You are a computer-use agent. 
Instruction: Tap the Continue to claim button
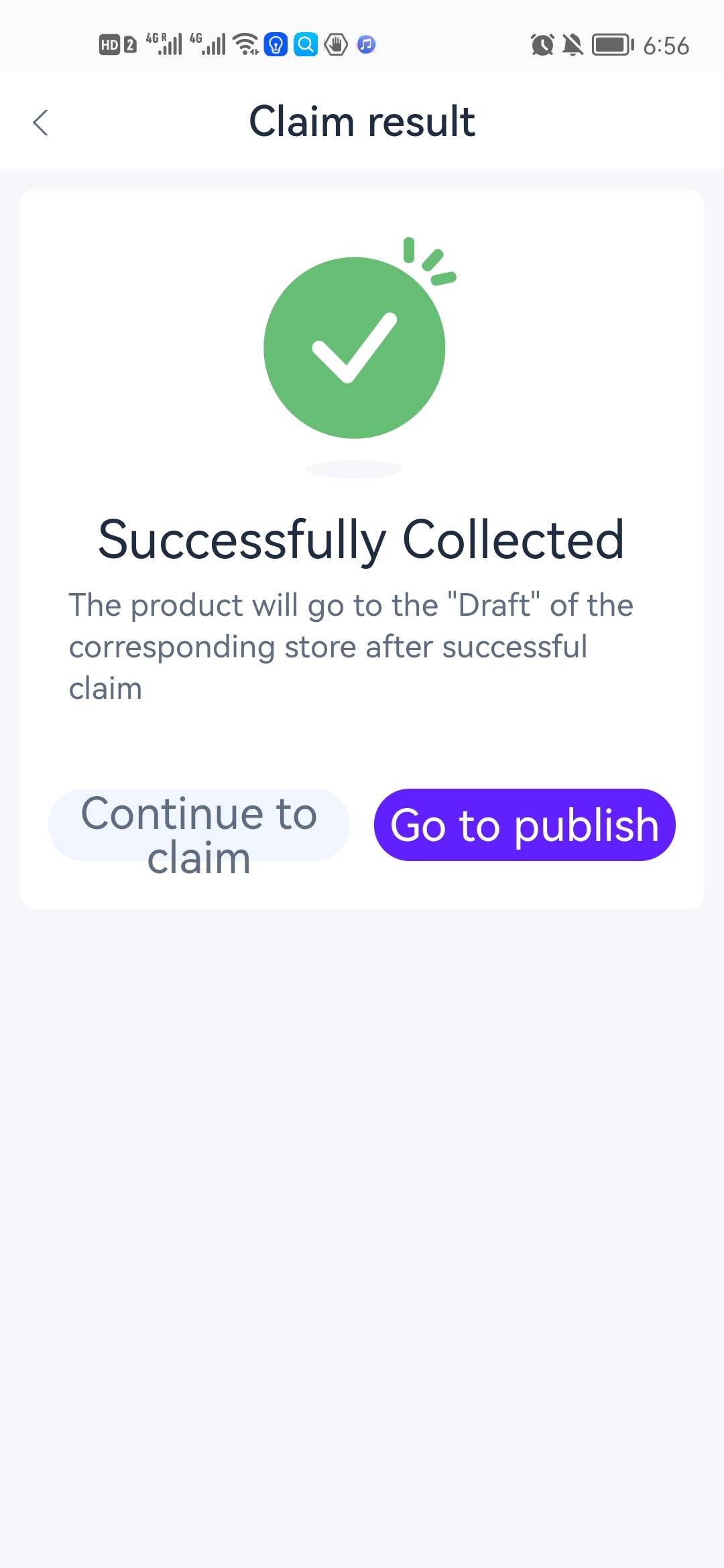(199, 825)
